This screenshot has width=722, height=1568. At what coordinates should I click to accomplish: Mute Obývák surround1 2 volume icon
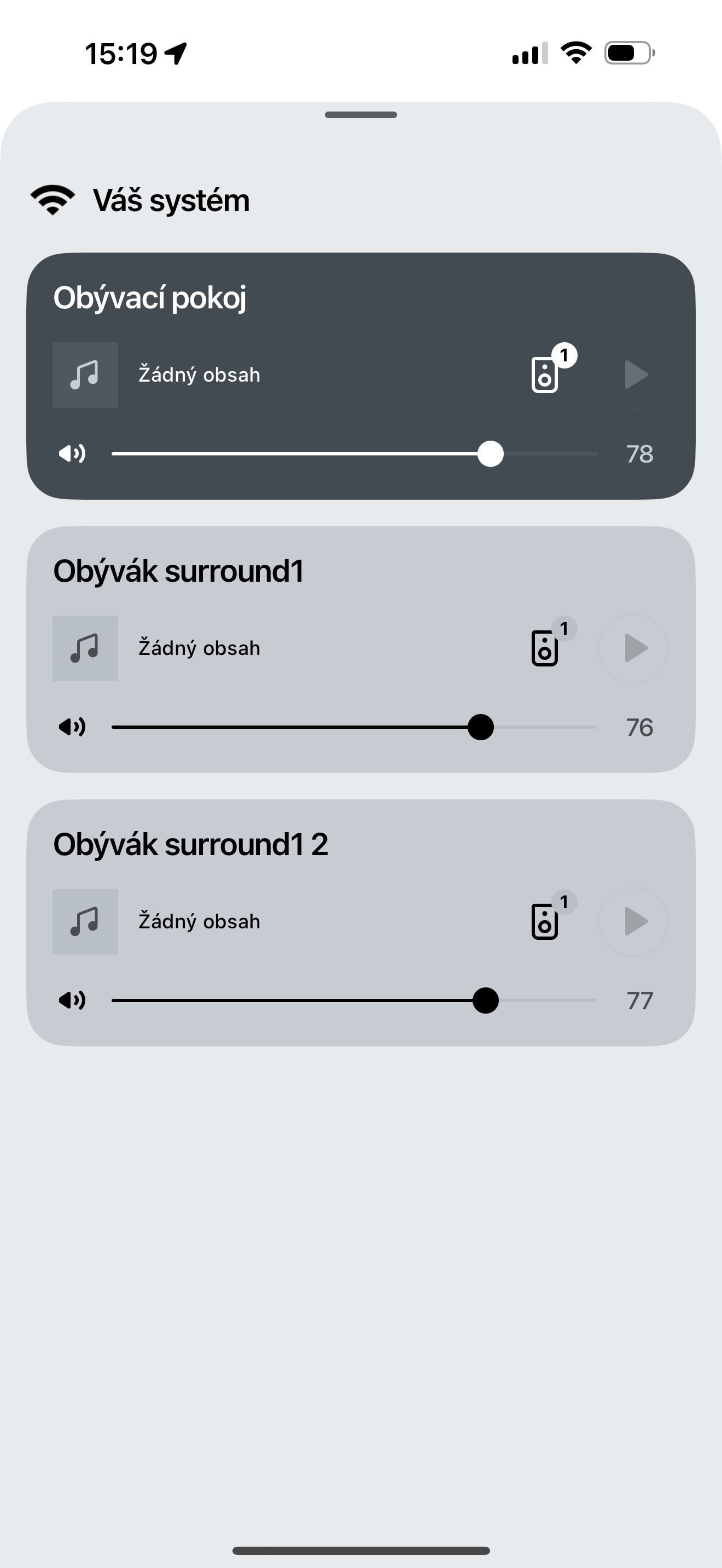tap(72, 1000)
